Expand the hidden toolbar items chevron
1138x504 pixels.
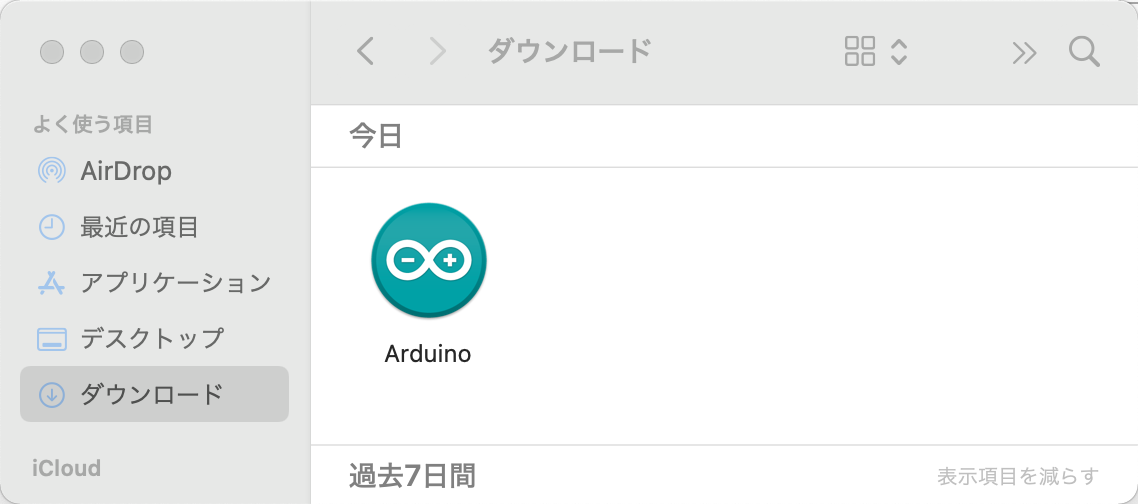click(1024, 52)
